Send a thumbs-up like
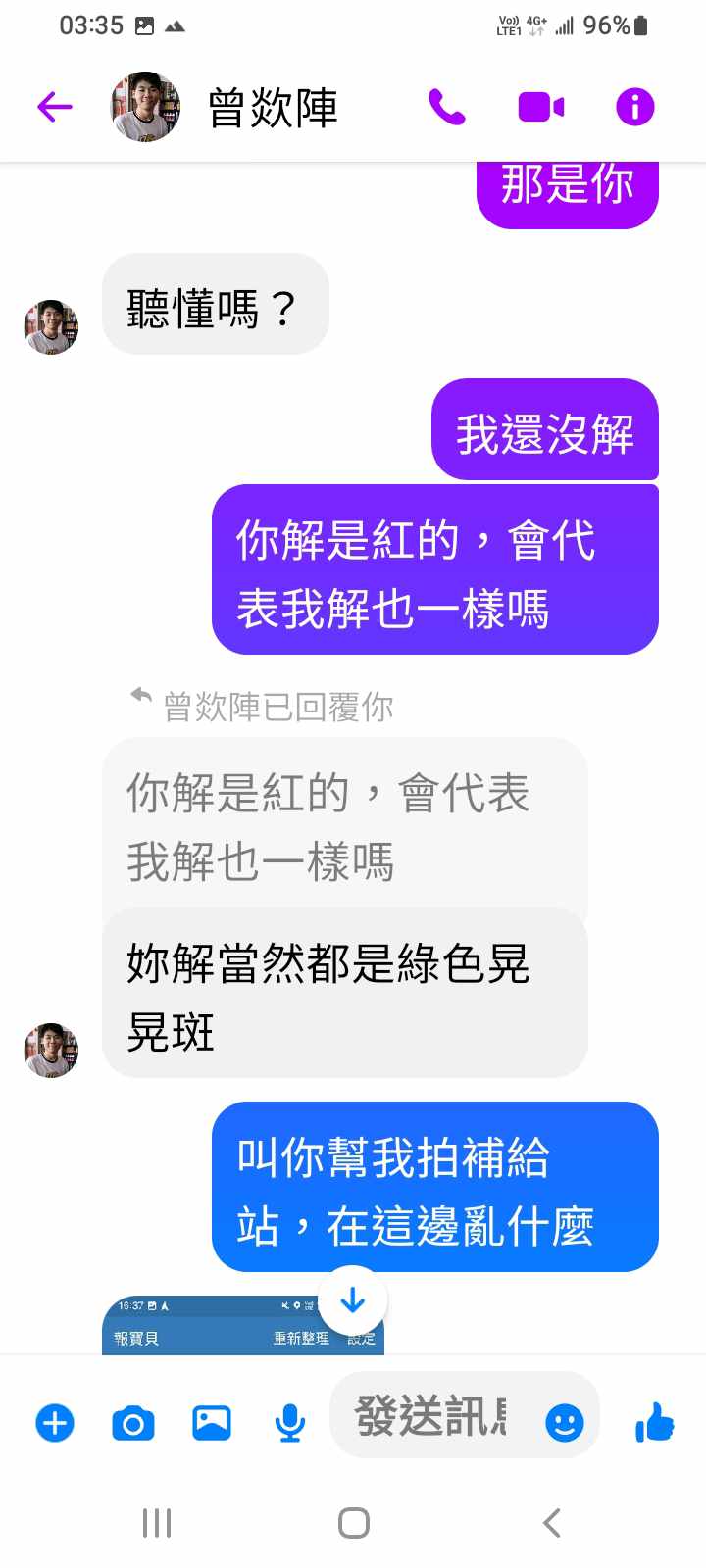The height and width of the screenshot is (1568, 706). click(x=655, y=1422)
